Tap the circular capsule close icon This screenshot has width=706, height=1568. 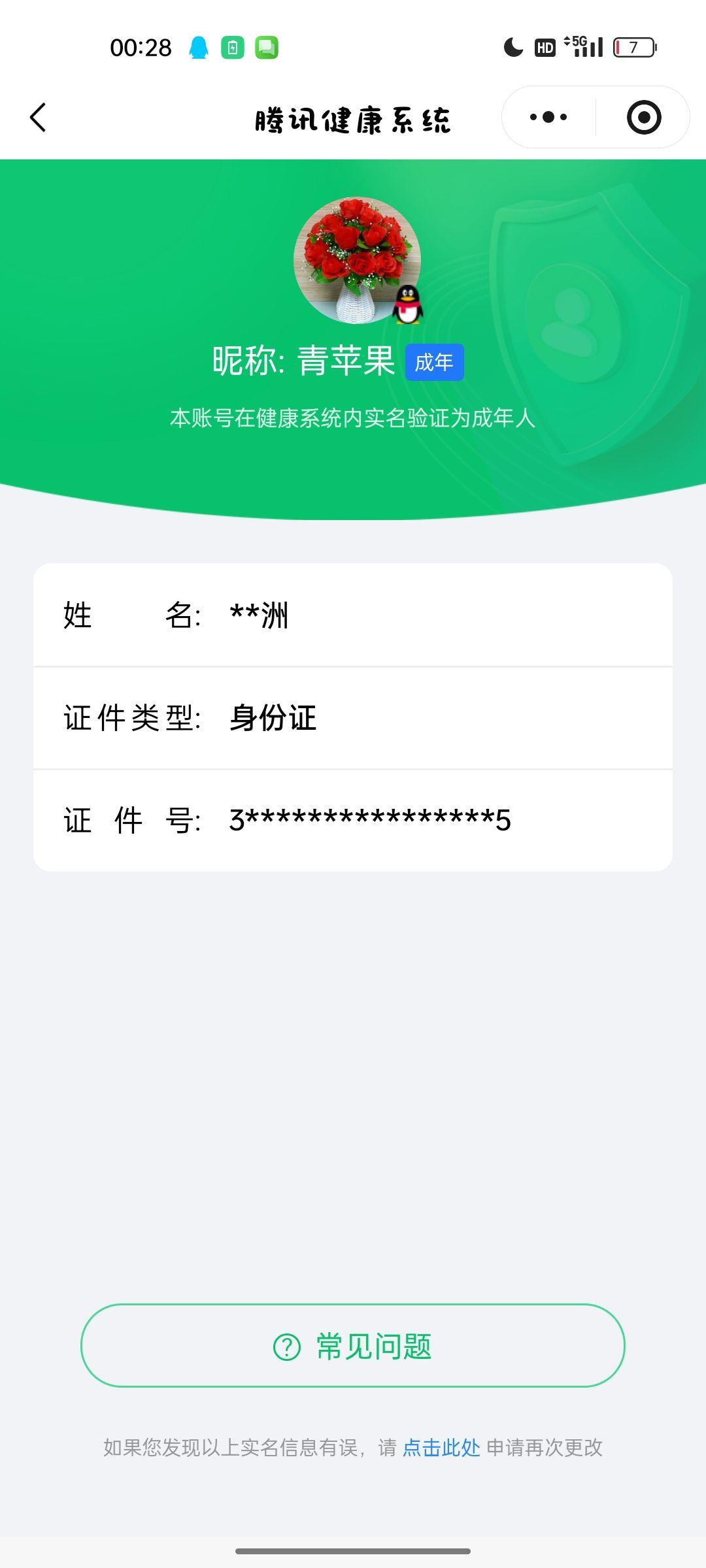643,116
